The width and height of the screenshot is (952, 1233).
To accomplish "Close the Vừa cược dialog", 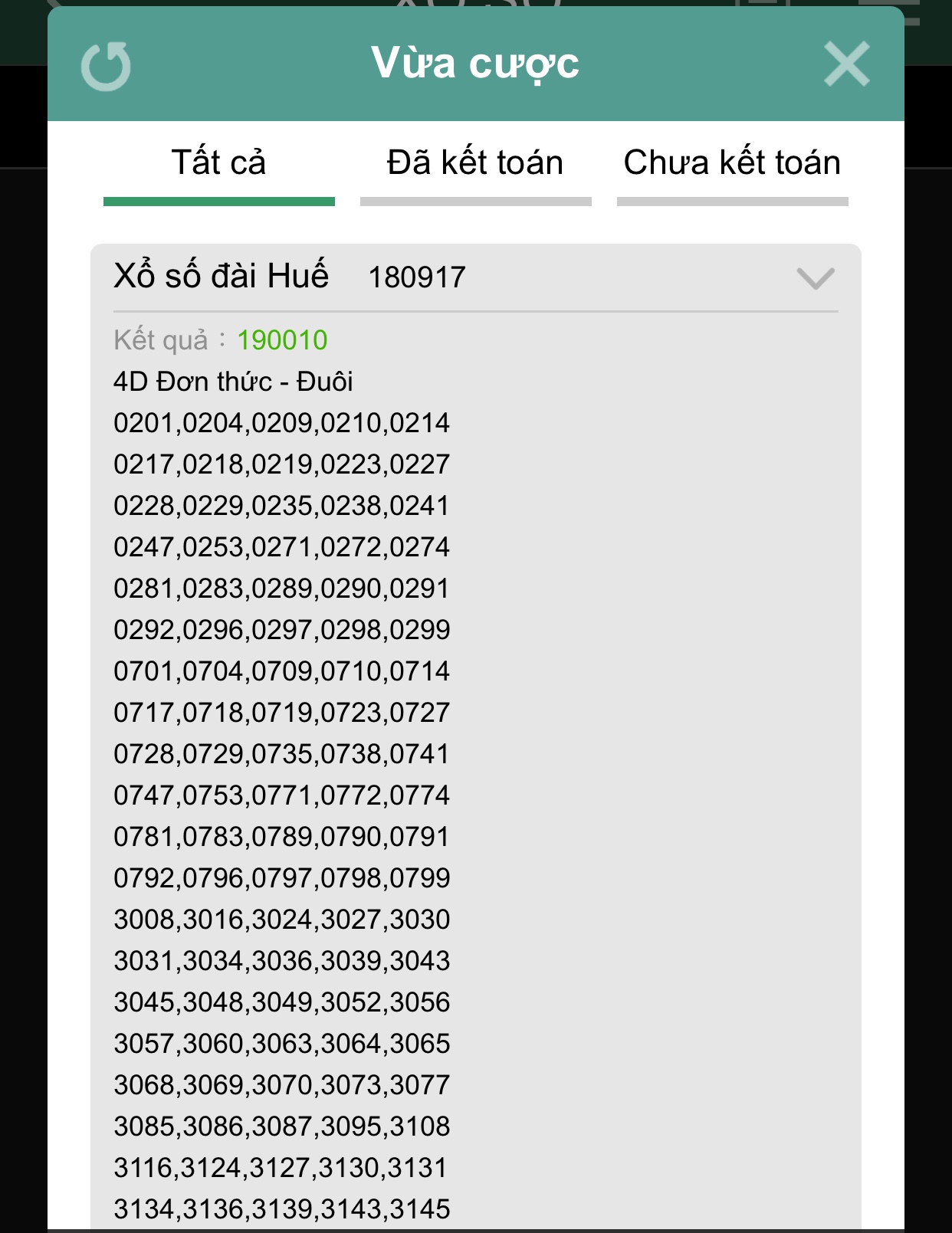I will click(846, 64).
